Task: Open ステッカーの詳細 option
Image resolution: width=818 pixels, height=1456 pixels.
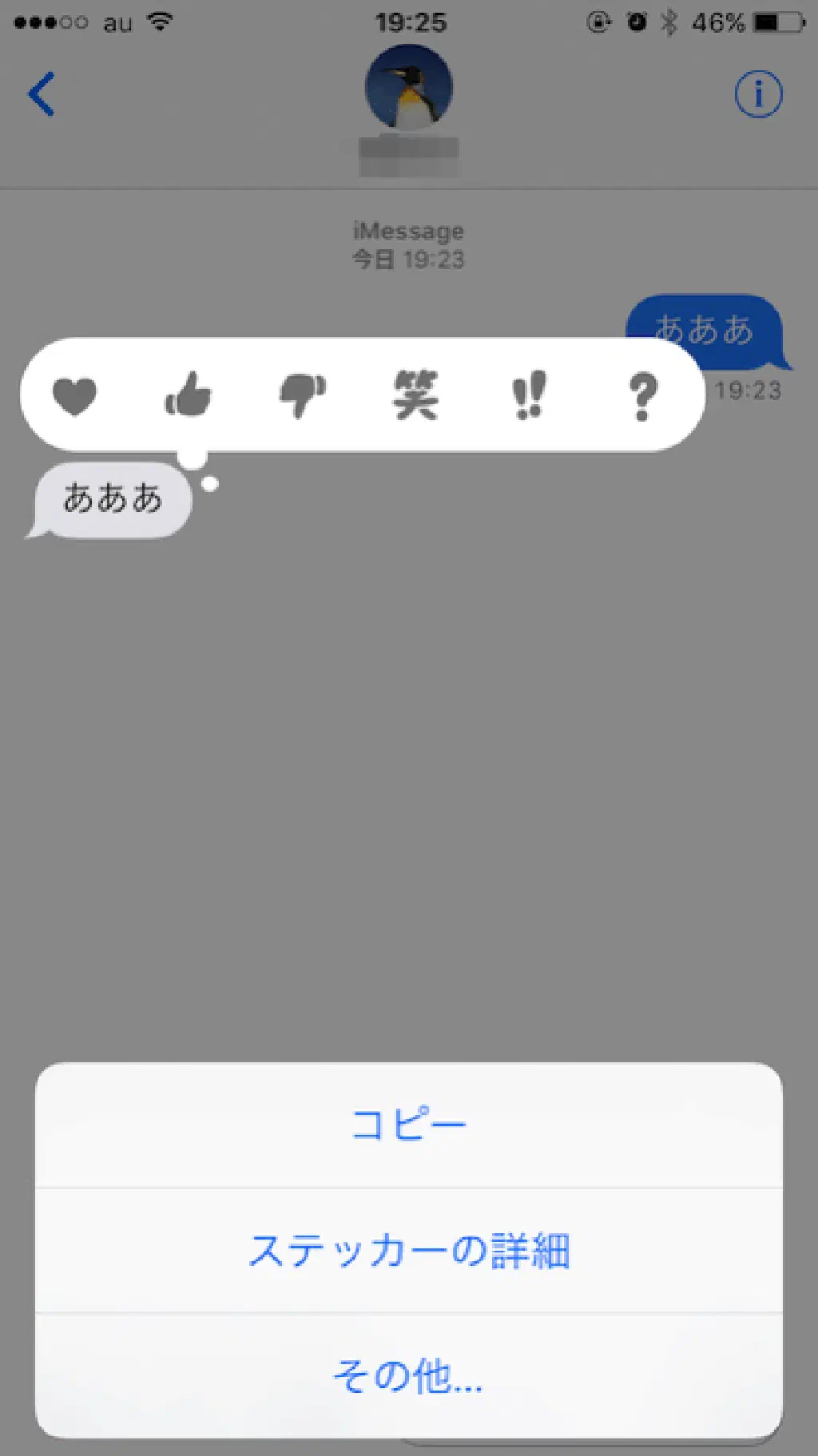Action: (x=408, y=1250)
